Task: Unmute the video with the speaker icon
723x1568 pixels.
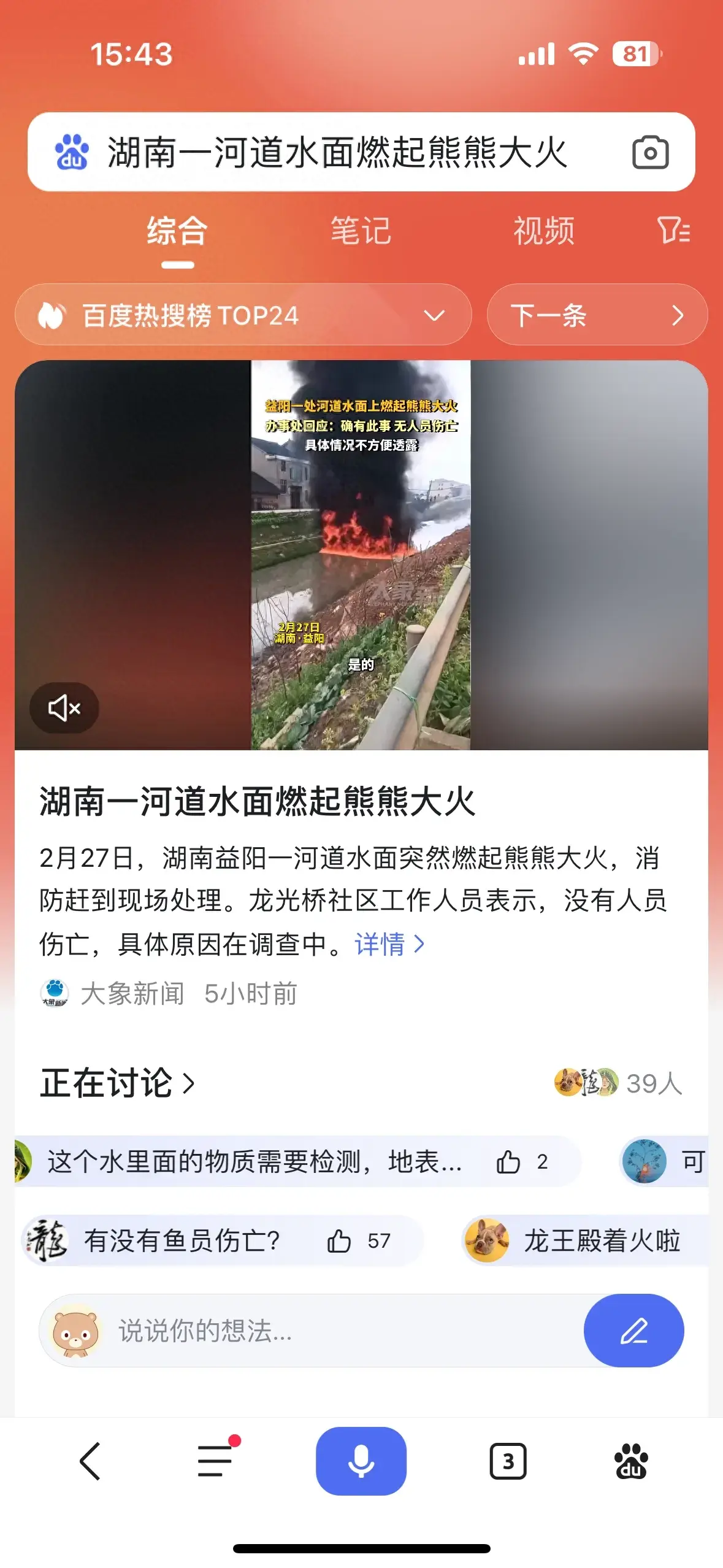Action: [64, 709]
